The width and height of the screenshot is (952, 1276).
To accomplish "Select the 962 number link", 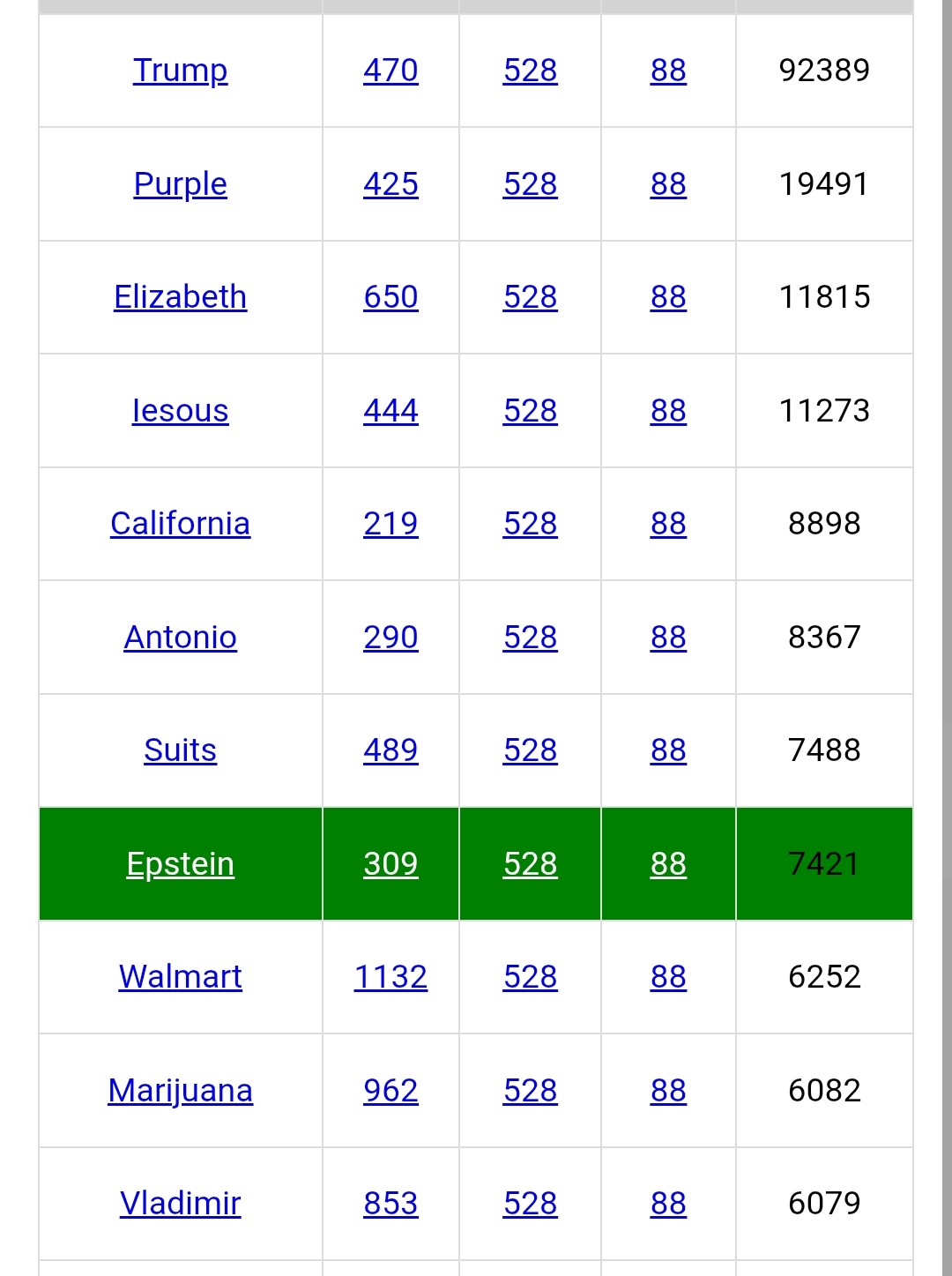I will pyautogui.click(x=390, y=1091).
